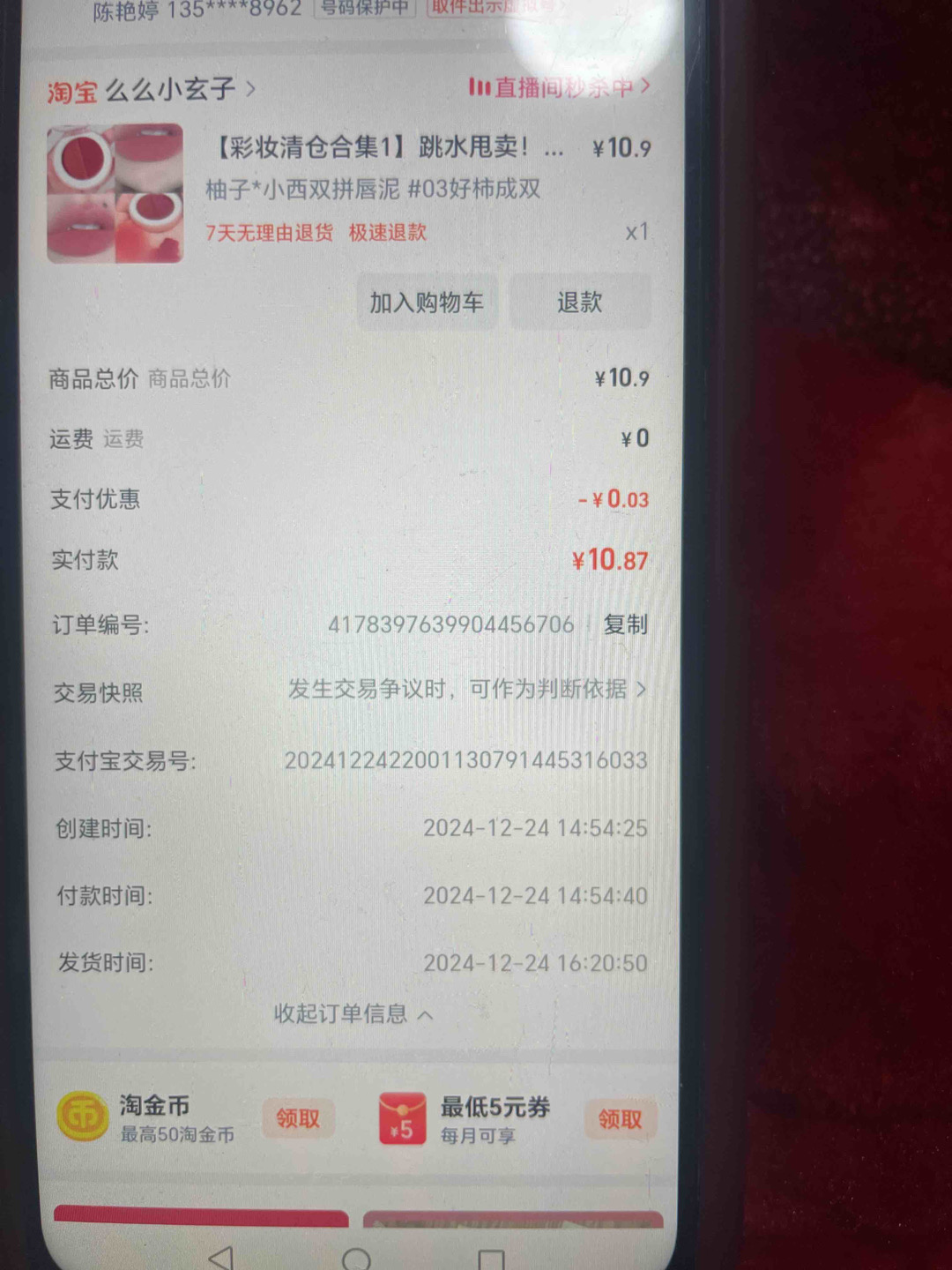Open the 交易快照 transaction snapshot

(x=467, y=689)
